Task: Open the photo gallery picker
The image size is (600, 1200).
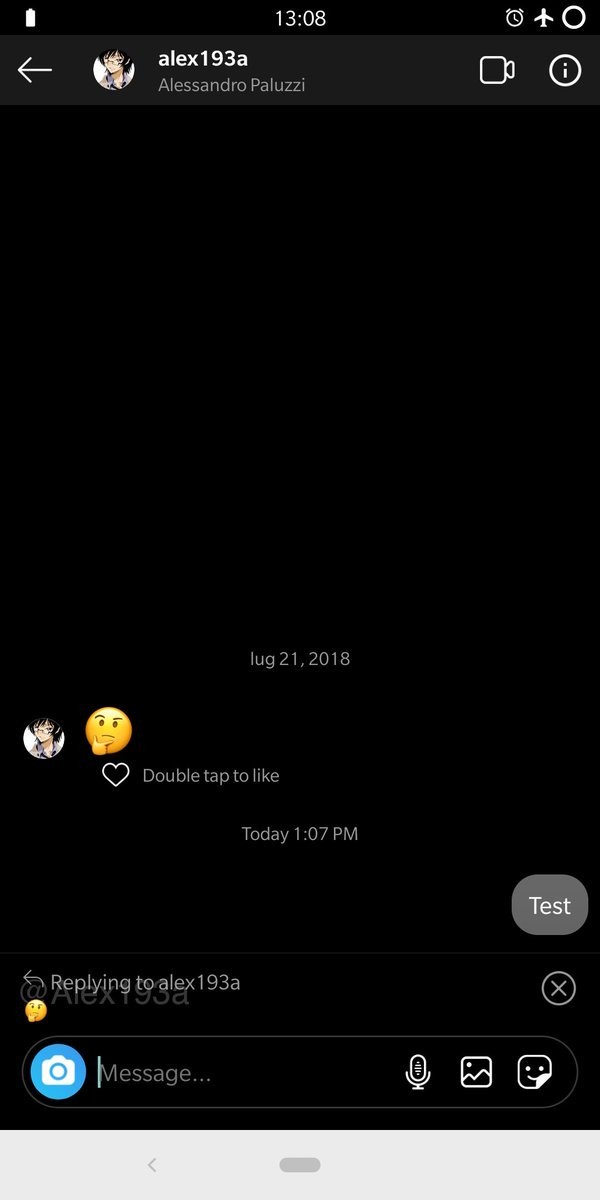Action: point(476,1072)
